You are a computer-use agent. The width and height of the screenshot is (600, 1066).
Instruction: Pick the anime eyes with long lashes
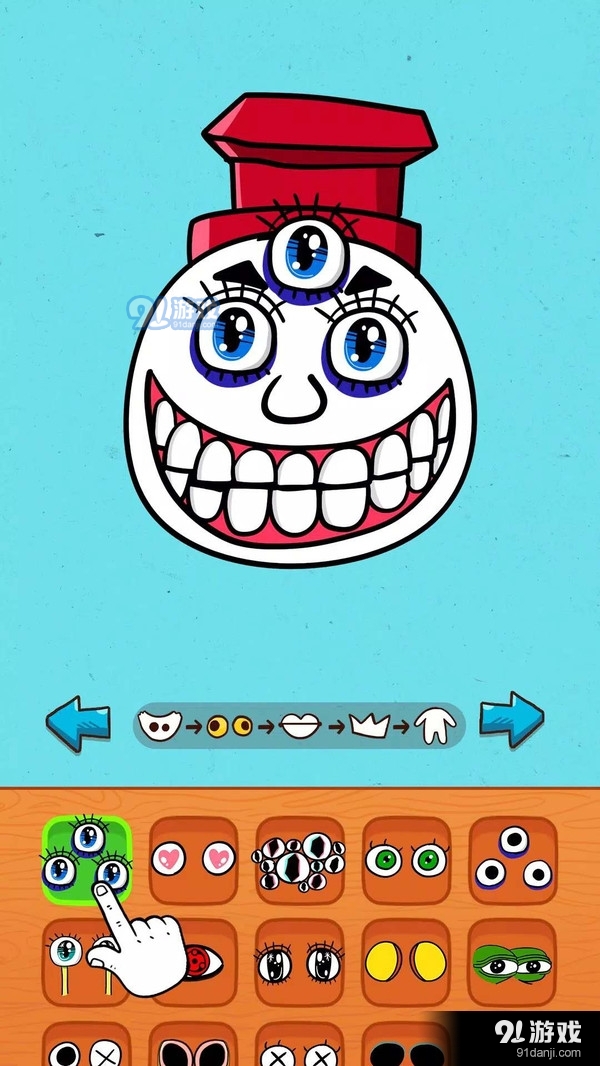tap(299, 963)
